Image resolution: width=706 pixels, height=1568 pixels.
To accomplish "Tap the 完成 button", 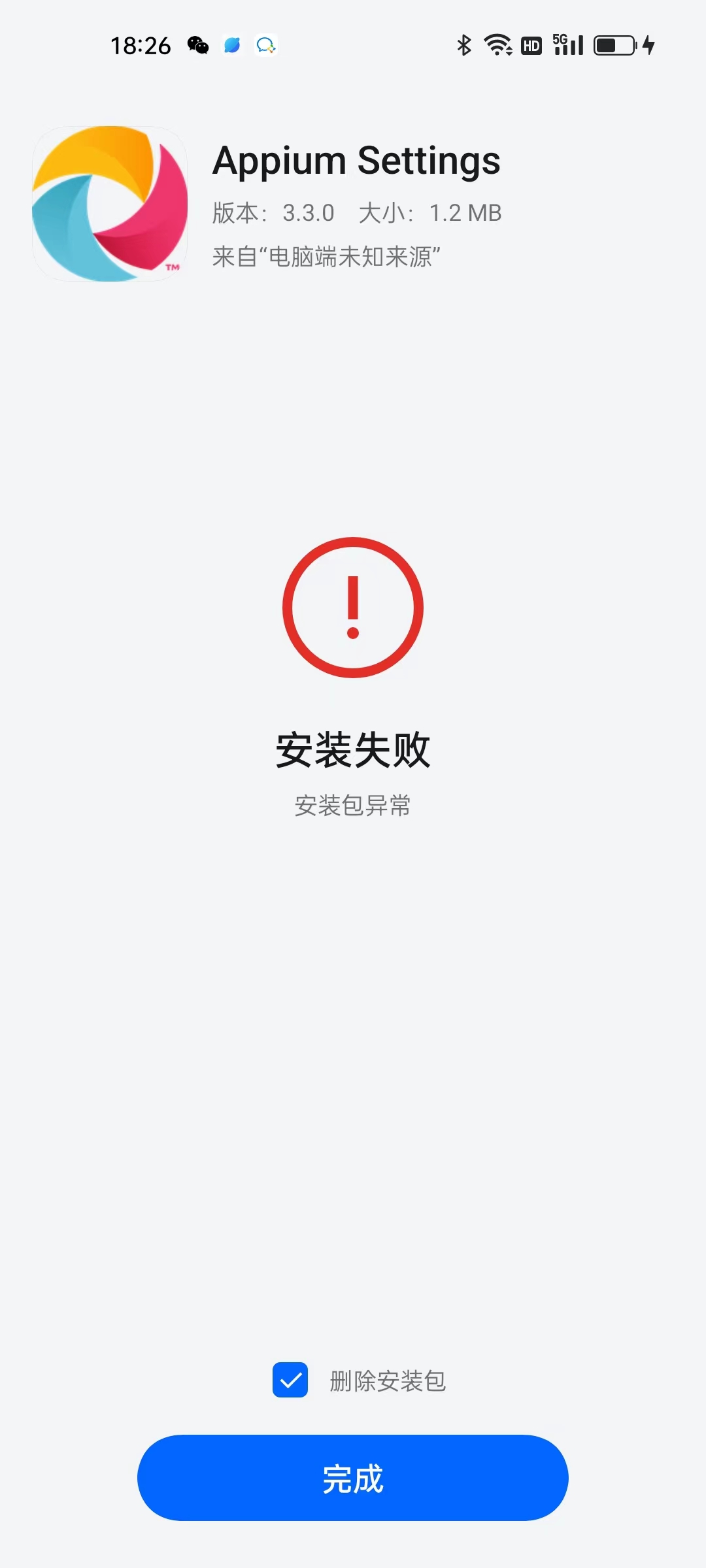I will click(x=353, y=1478).
